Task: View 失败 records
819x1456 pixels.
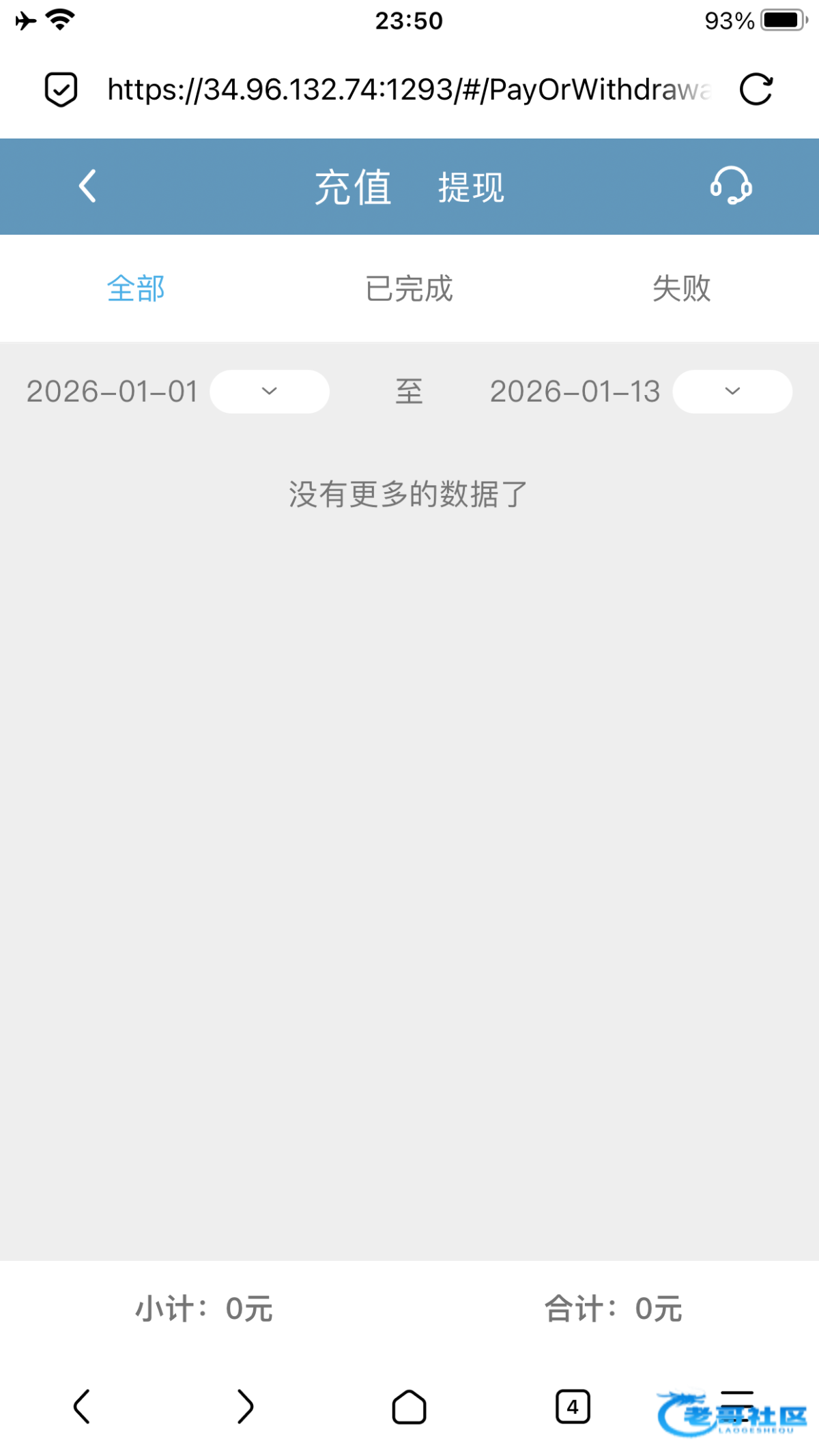Action: click(x=681, y=288)
